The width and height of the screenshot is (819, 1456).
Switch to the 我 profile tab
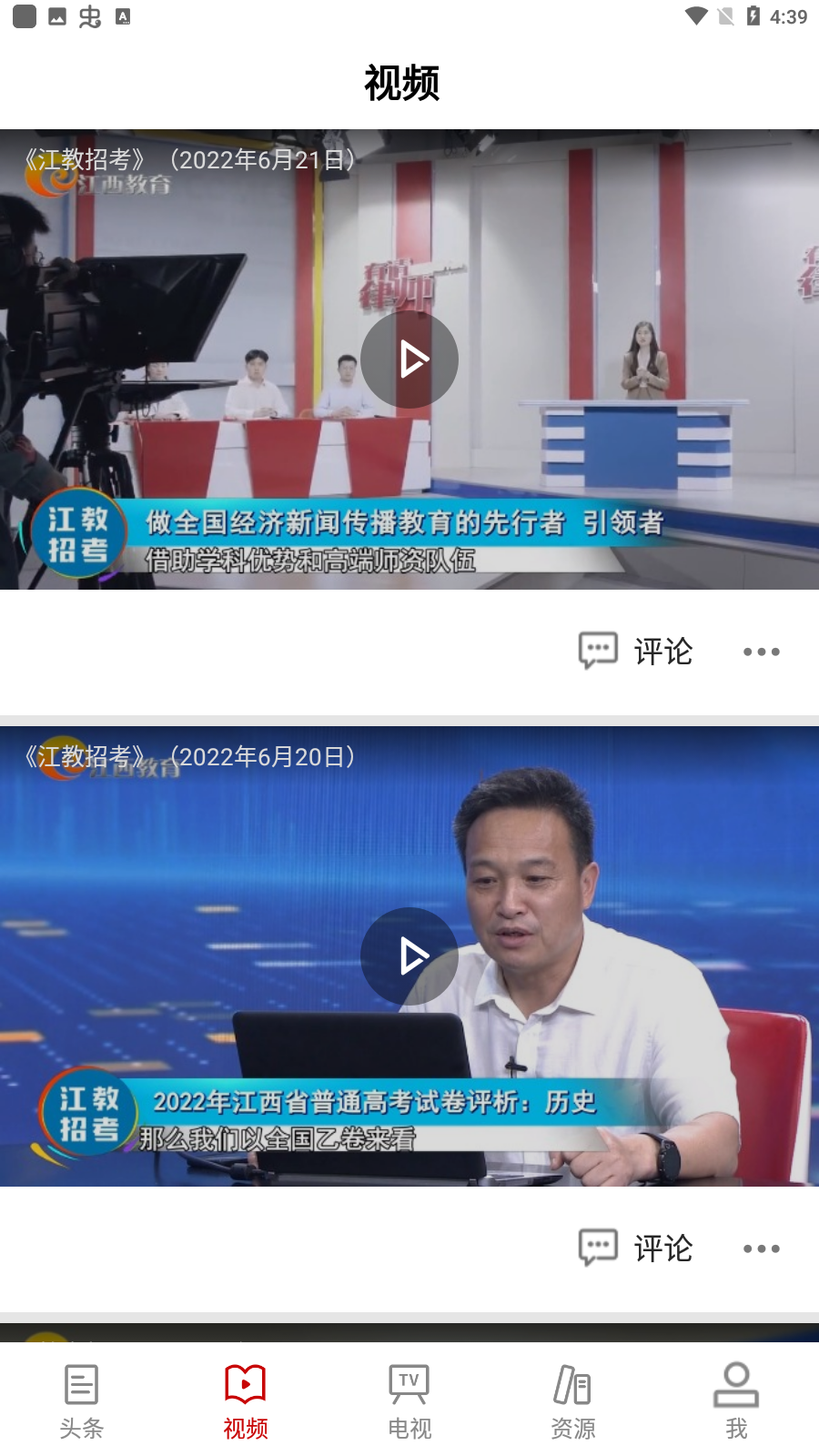tap(736, 1401)
